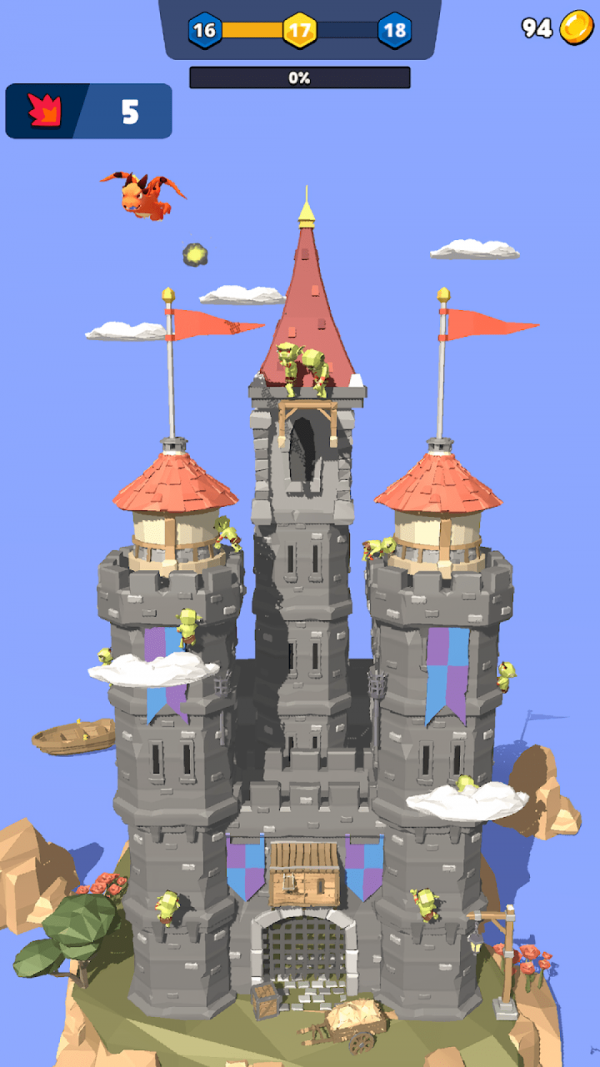Tap the goblin standing atop the central tower
The image size is (600, 1067).
[304, 370]
